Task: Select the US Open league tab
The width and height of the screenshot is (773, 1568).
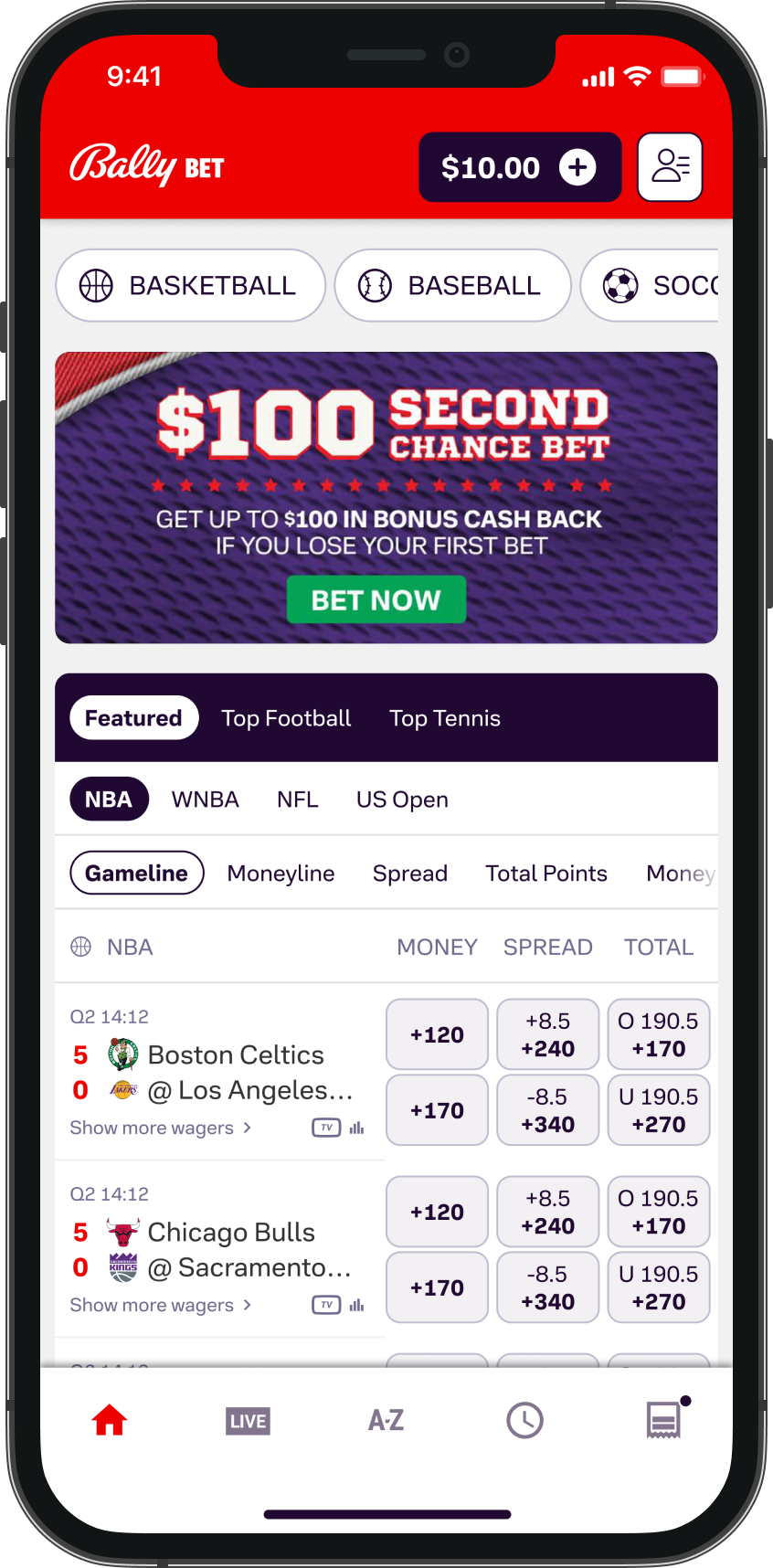Action: (x=402, y=800)
